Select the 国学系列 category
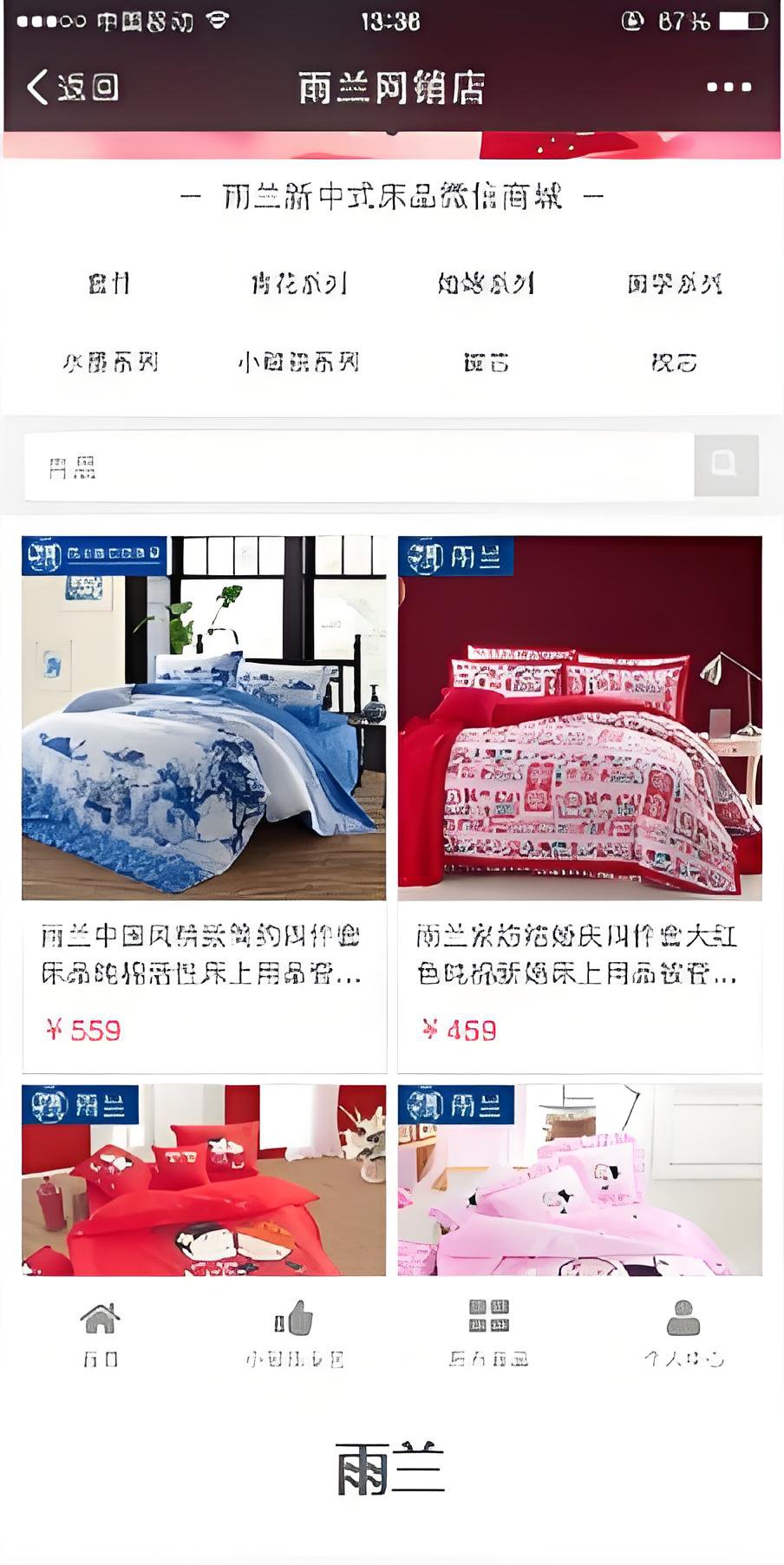Image resolution: width=784 pixels, height=1565 pixels. tap(674, 284)
